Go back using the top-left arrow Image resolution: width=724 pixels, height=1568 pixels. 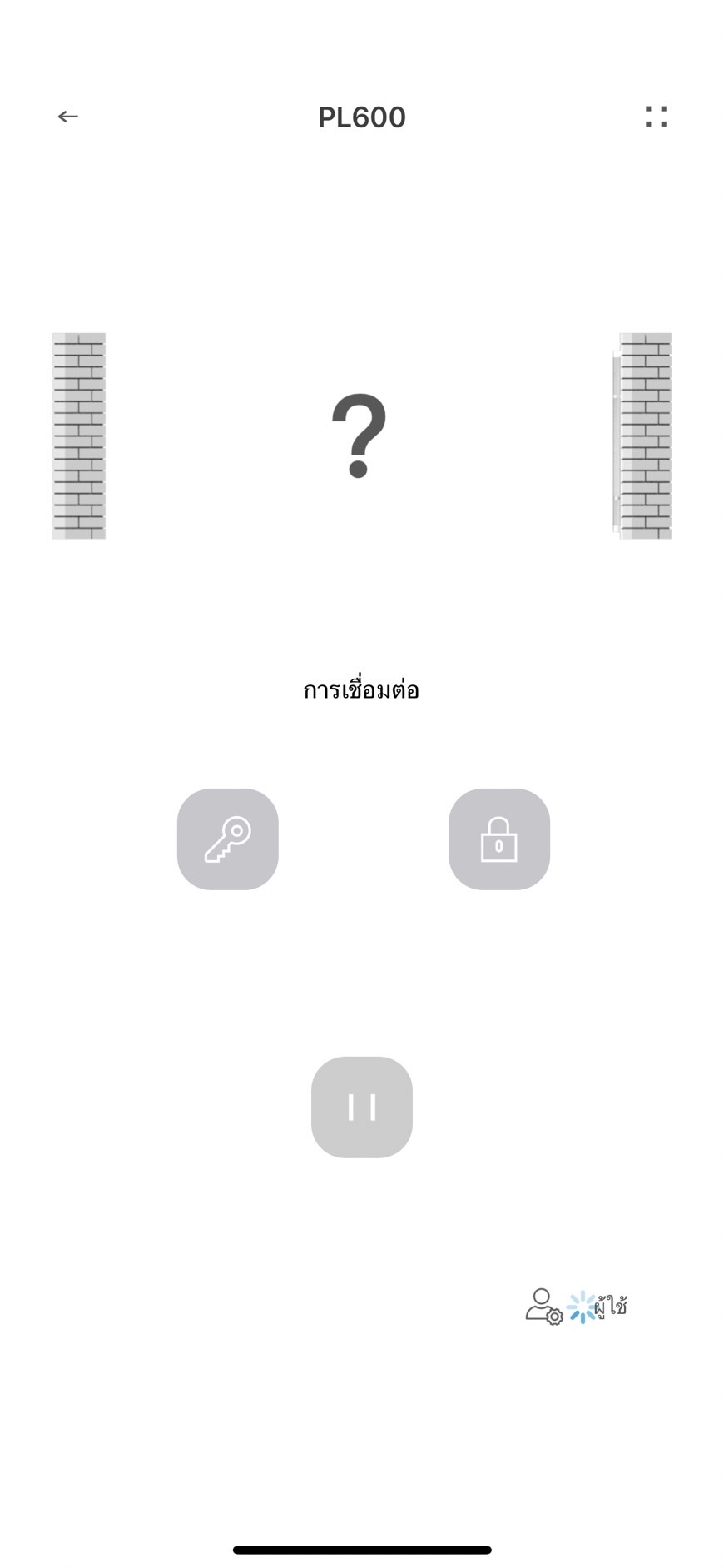pos(68,117)
